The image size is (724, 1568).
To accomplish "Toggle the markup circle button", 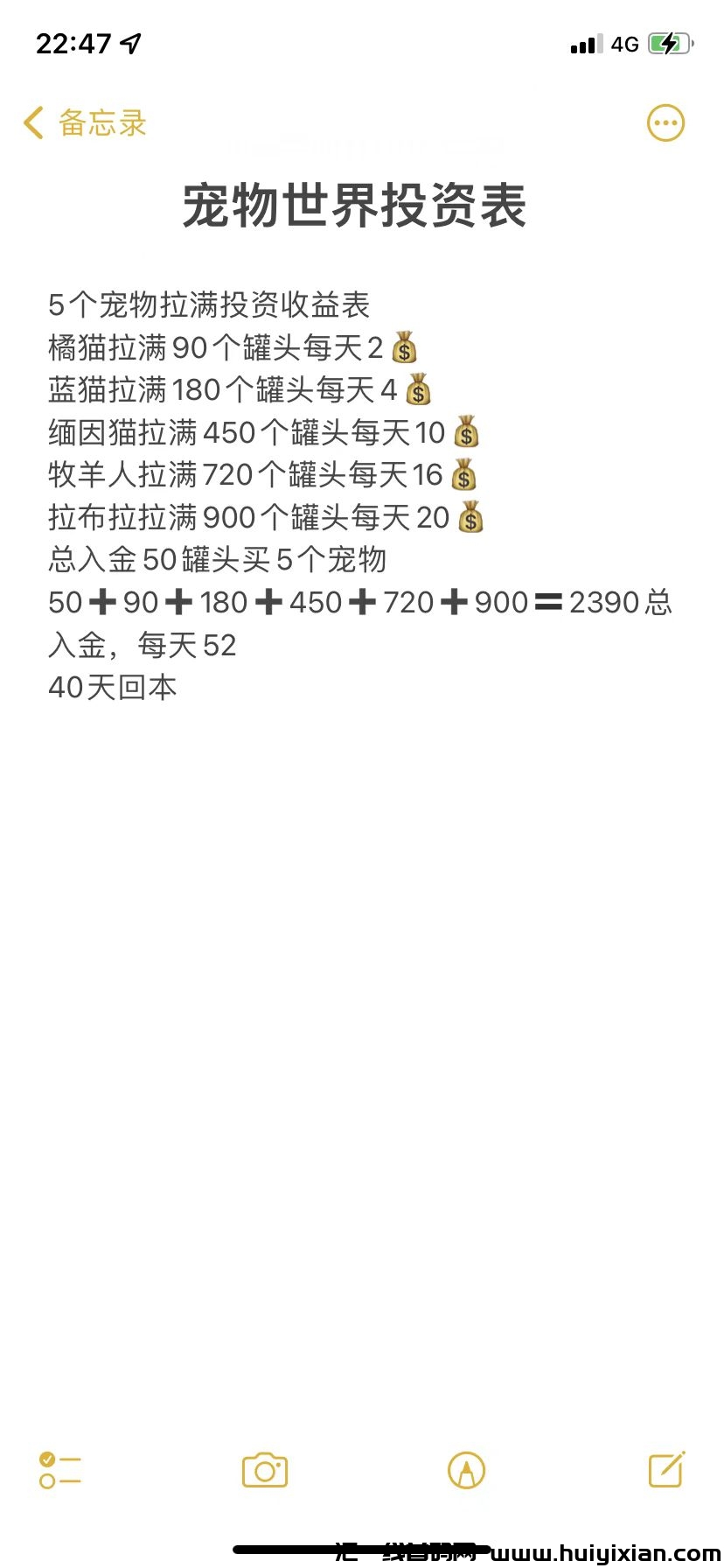I will pyautogui.click(x=466, y=1470).
